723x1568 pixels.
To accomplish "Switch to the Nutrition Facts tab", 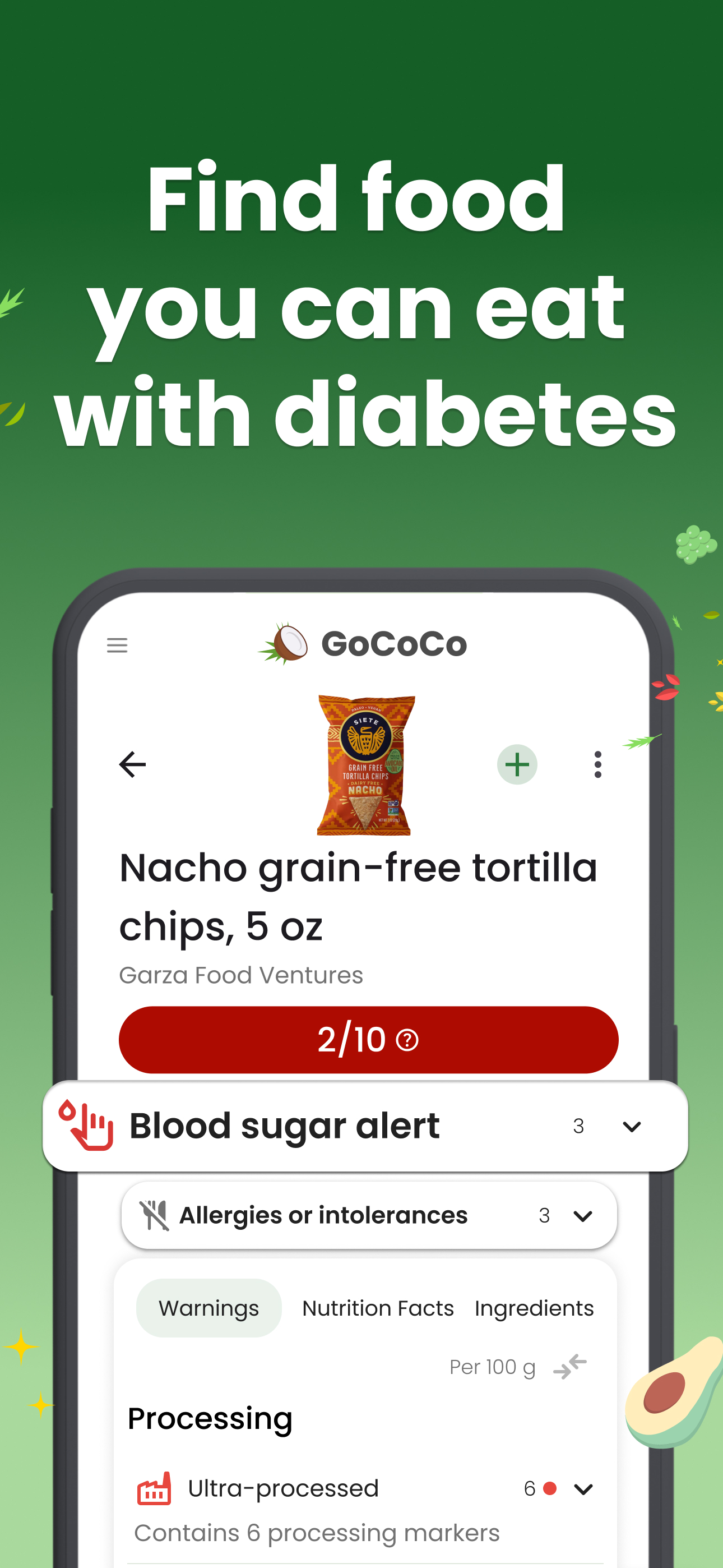I will [377, 1307].
